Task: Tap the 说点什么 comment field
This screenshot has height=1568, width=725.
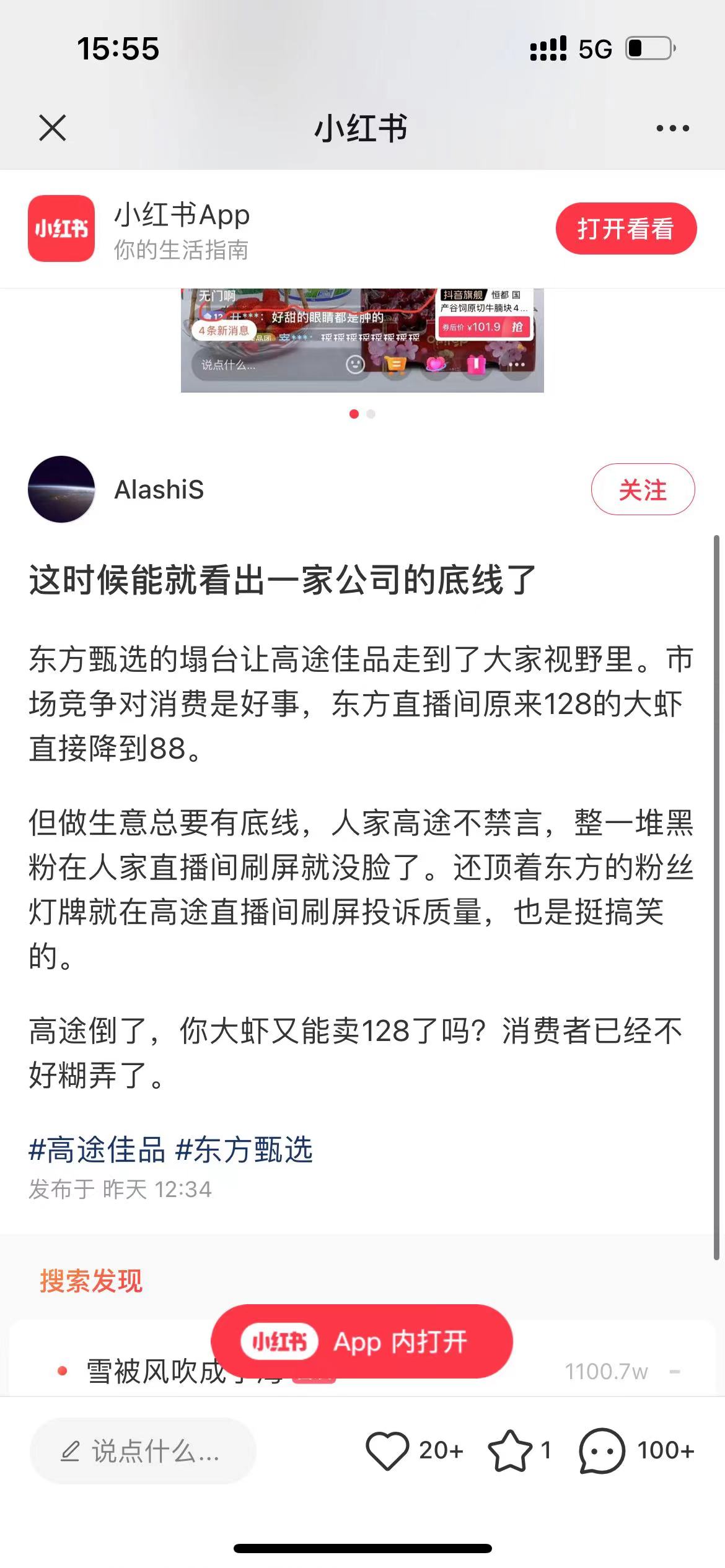Action: click(143, 1451)
